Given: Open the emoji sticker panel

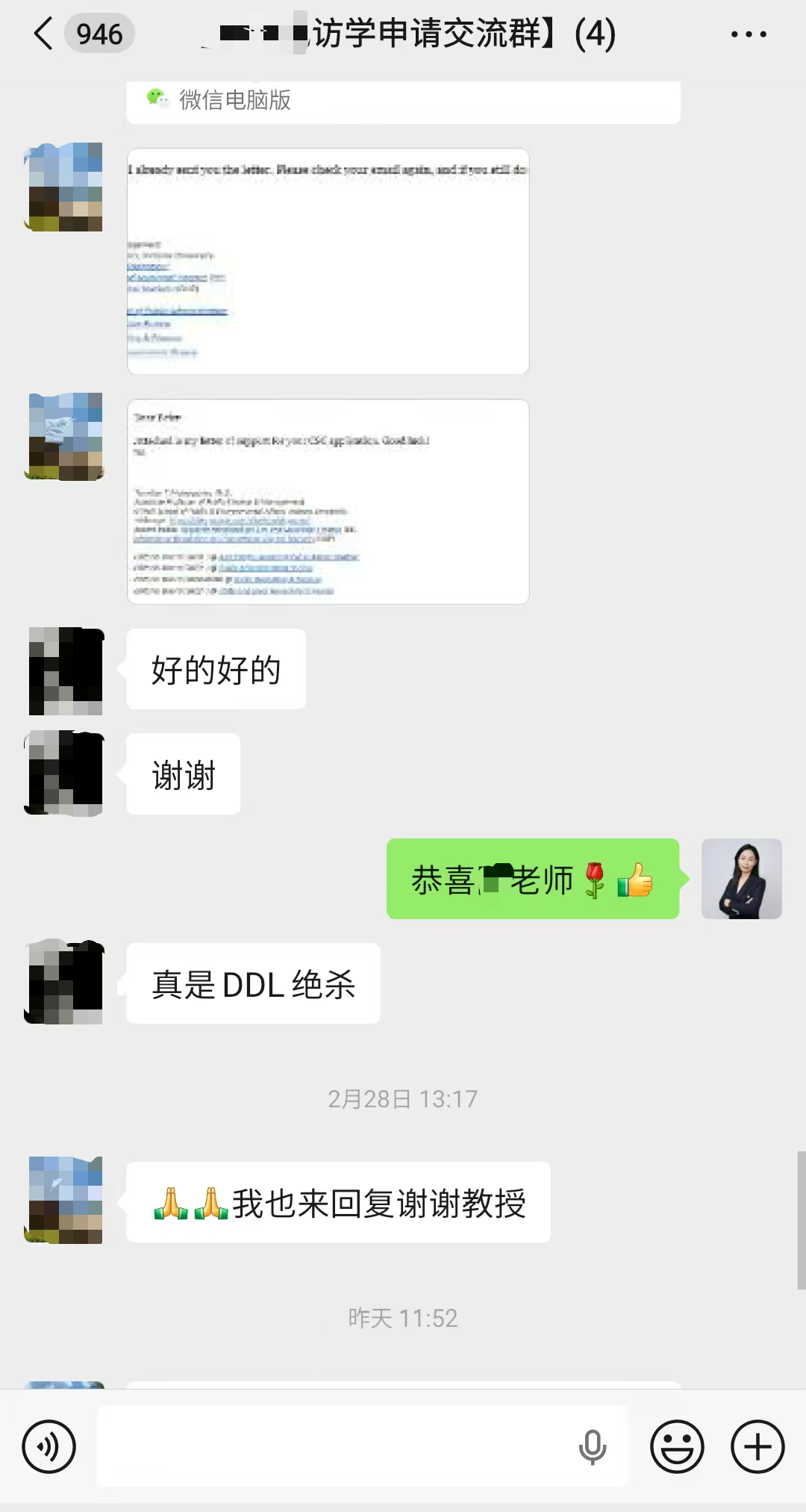Looking at the screenshot, I should click(x=677, y=1447).
